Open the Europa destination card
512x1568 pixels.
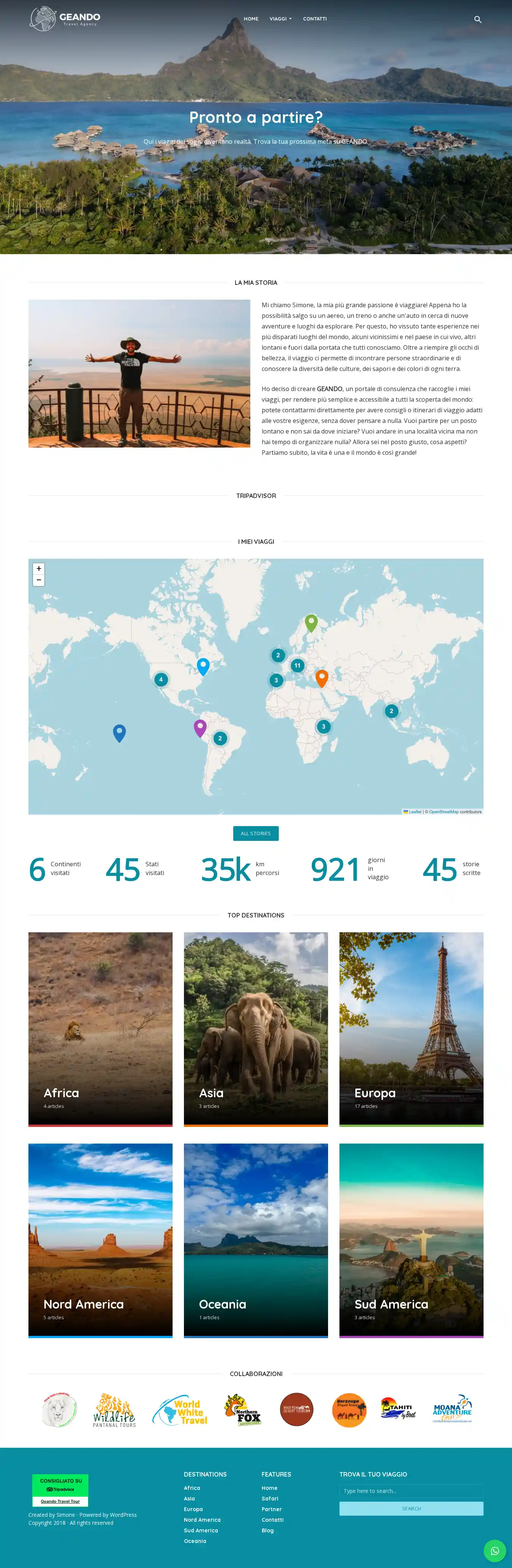[411, 1029]
